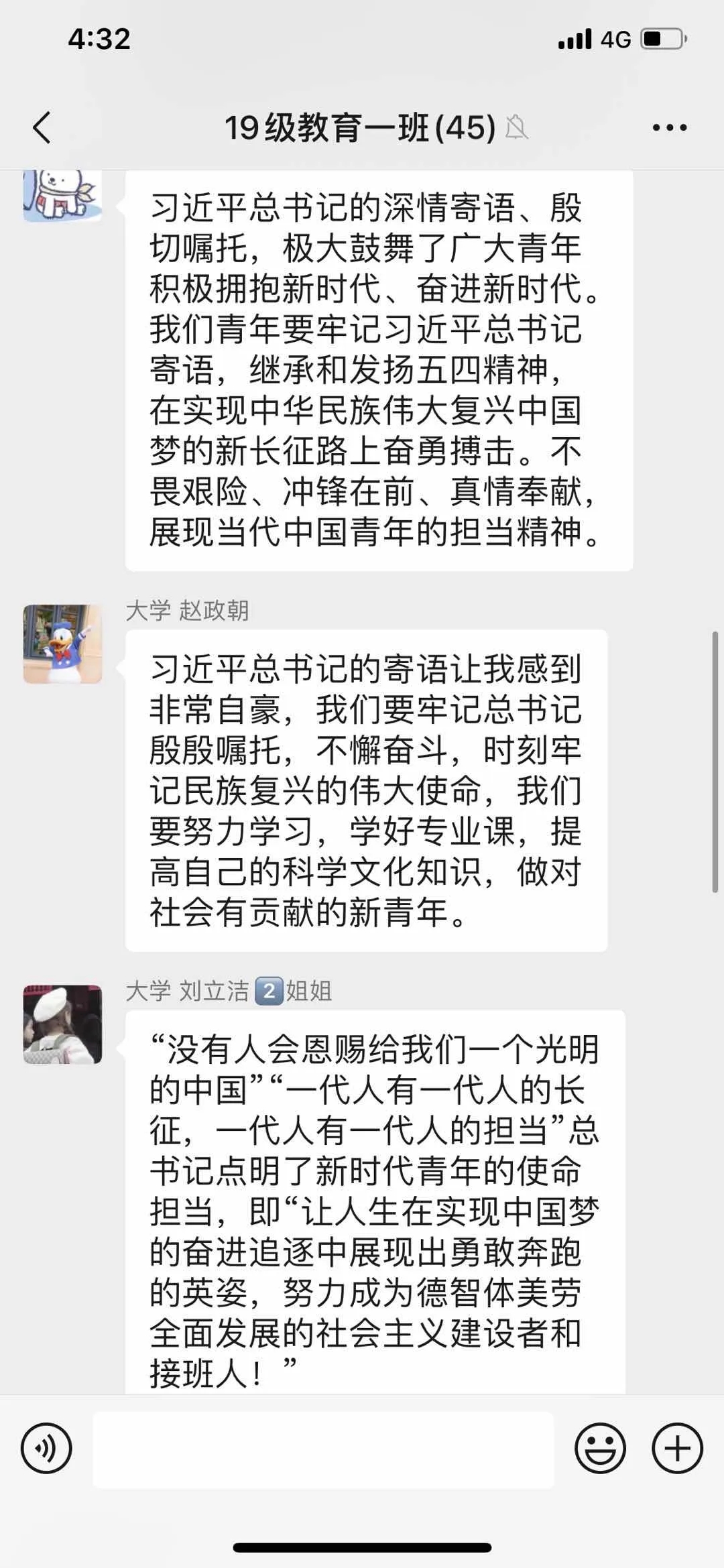The image size is (724, 1568).
Task: View 赵政朝's profile avatar
Action: pyautogui.click(x=63, y=644)
